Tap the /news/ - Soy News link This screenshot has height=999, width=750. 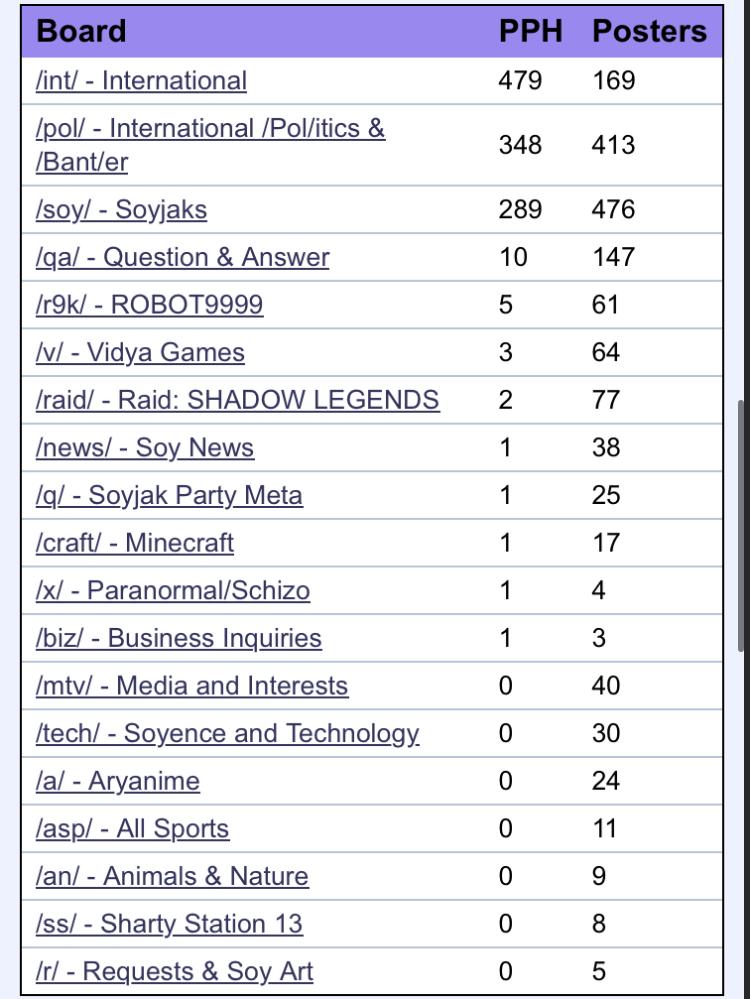(x=144, y=448)
